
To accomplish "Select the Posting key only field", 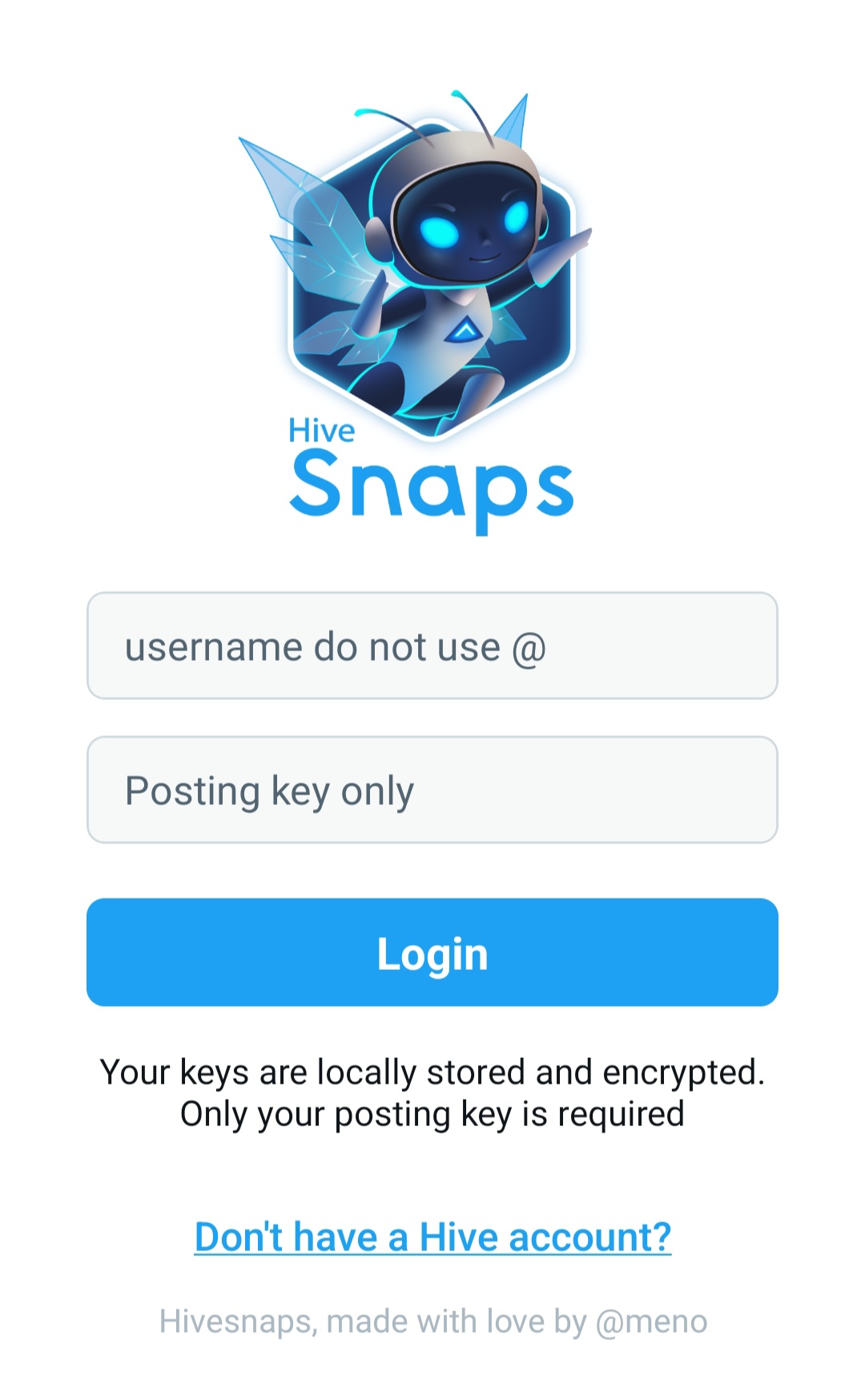I will pos(432,790).
